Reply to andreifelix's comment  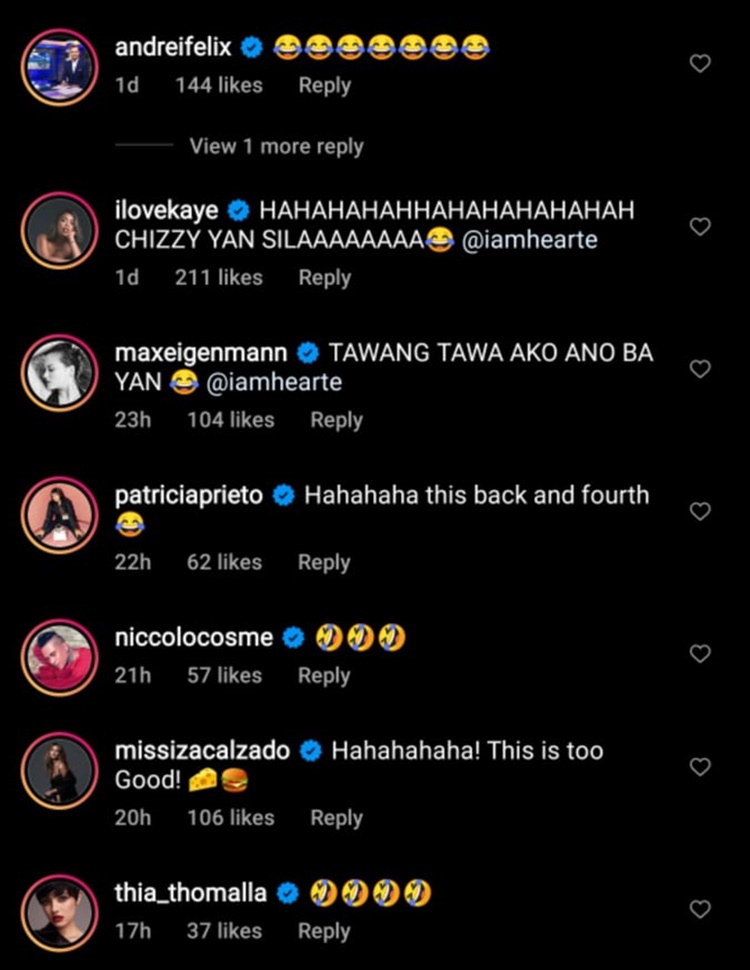[324, 86]
